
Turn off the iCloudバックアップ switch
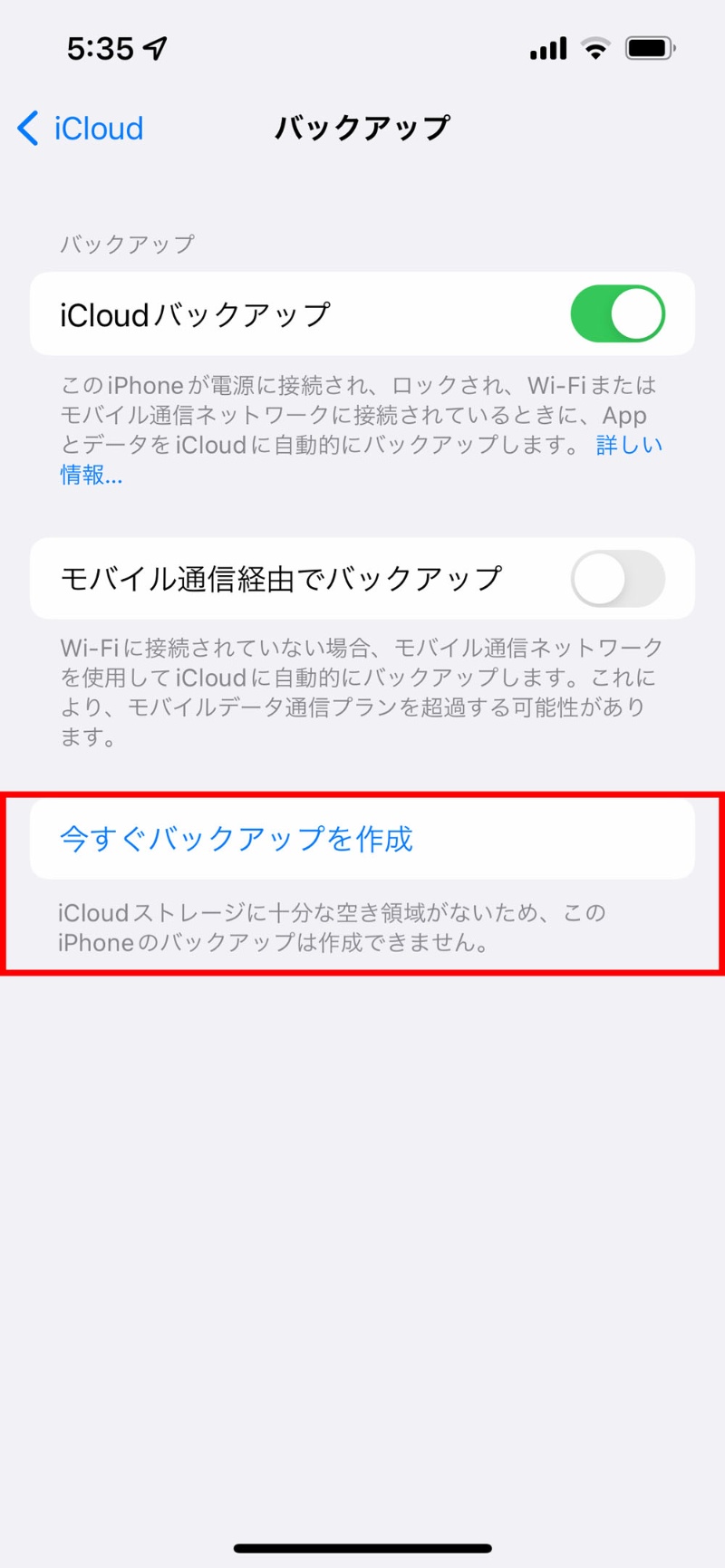tap(617, 314)
